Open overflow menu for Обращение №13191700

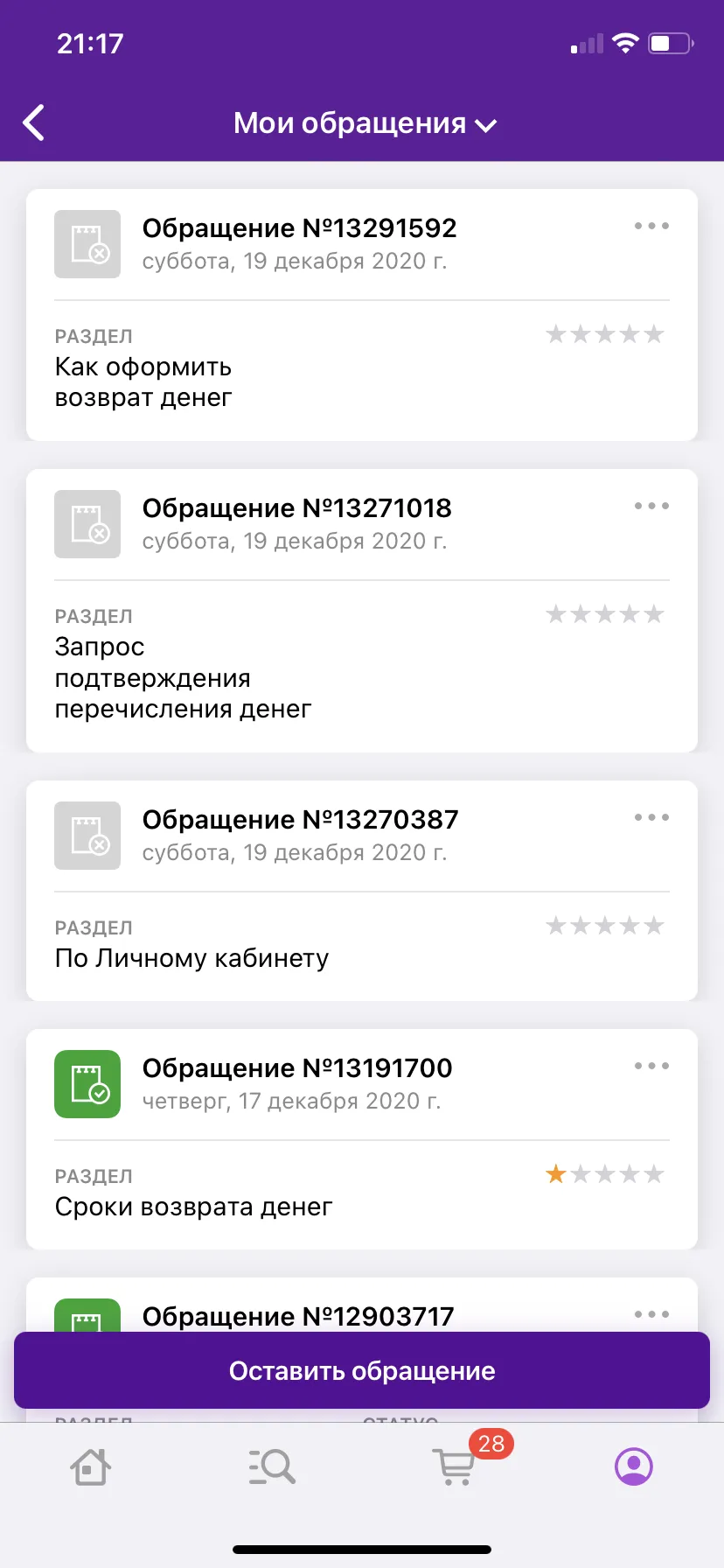(x=651, y=1066)
